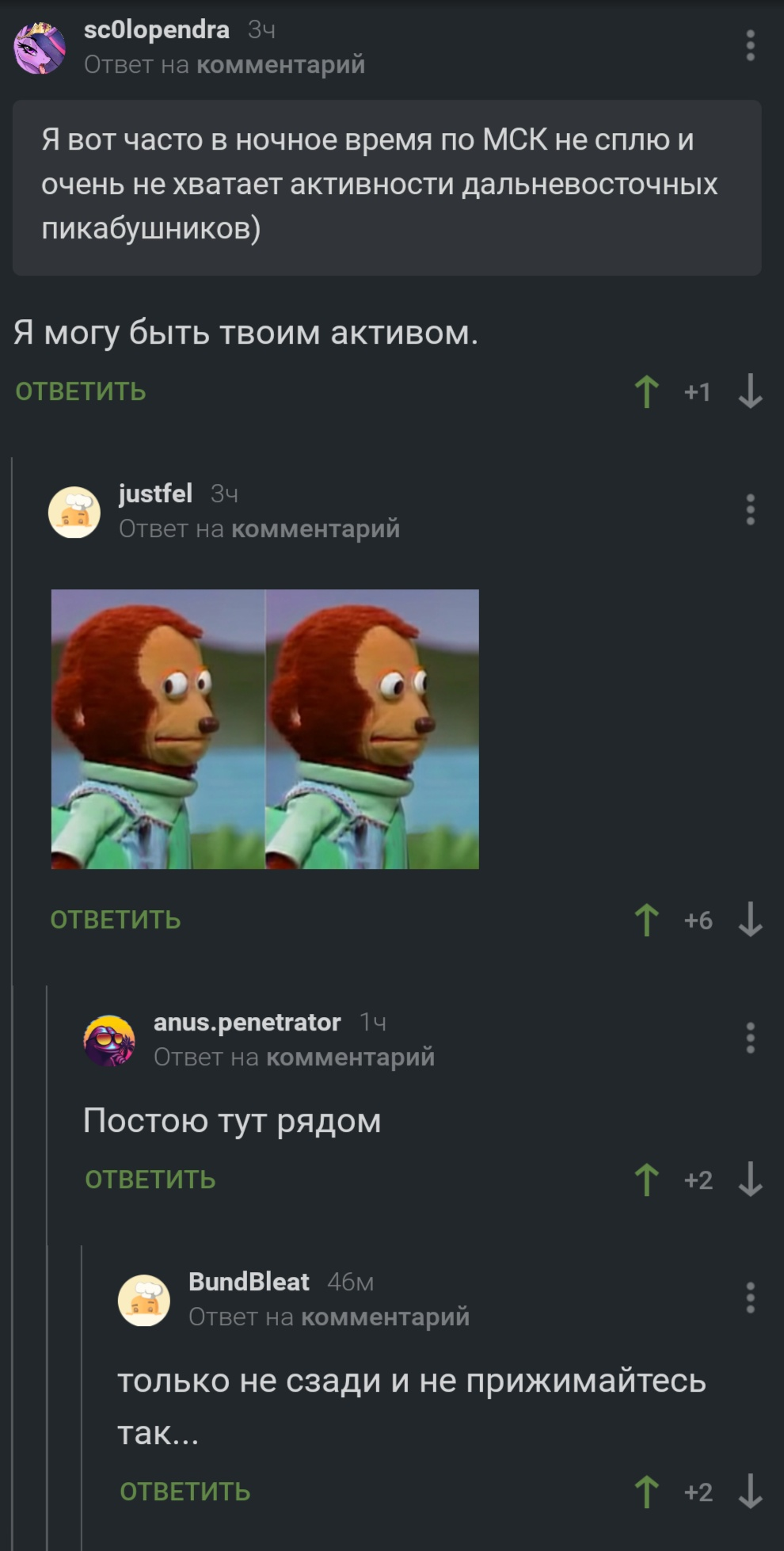The height and width of the screenshot is (1551, 784).
Task: Open overflow menu on anus.penetrator's comment
Action: click(750, 1038)
